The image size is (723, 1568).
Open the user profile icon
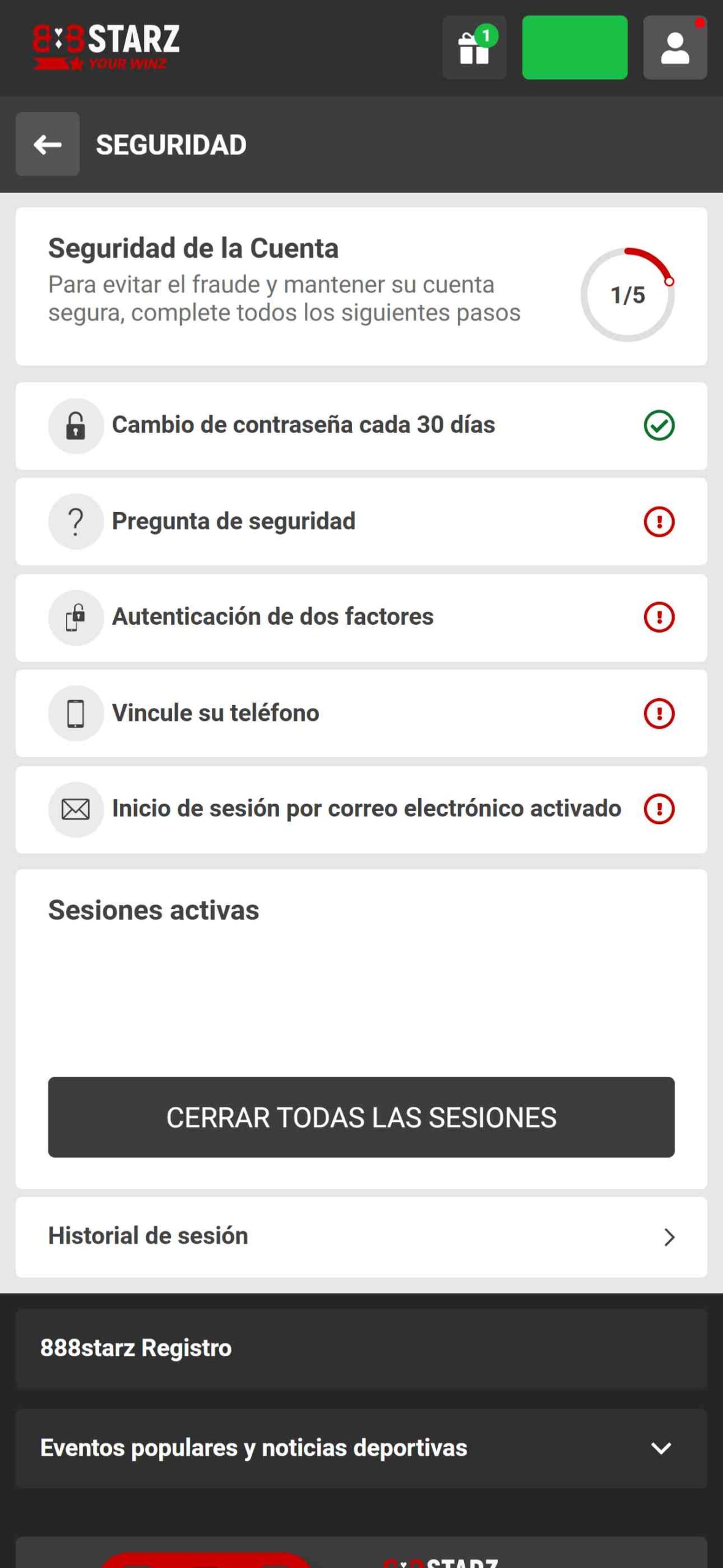675,48
